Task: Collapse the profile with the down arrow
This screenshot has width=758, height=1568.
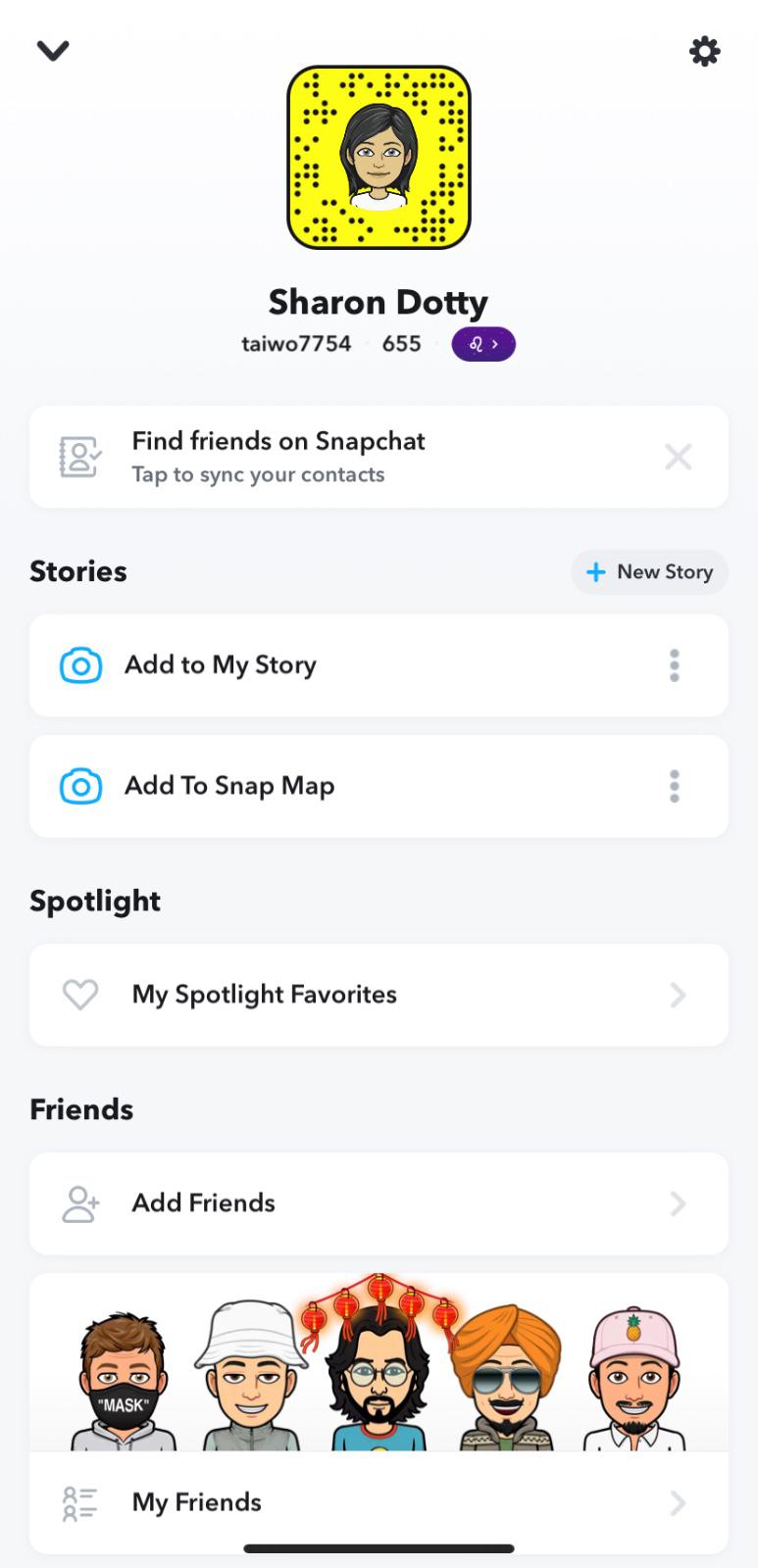Action: point(53,50)
